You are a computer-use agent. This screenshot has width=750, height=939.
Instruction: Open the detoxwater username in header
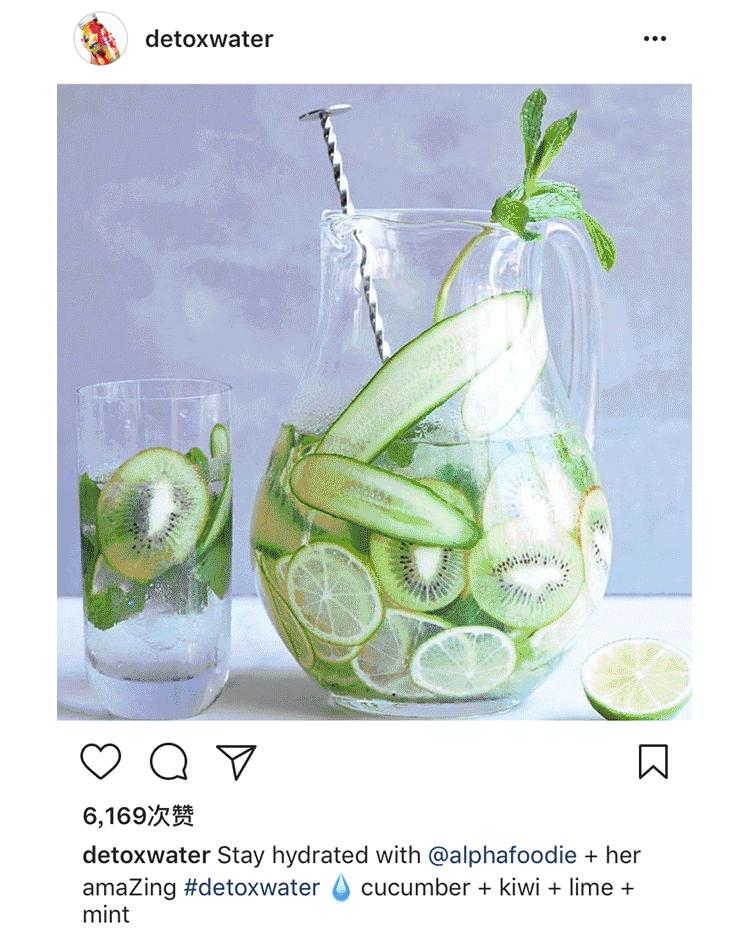coord(209,39)
